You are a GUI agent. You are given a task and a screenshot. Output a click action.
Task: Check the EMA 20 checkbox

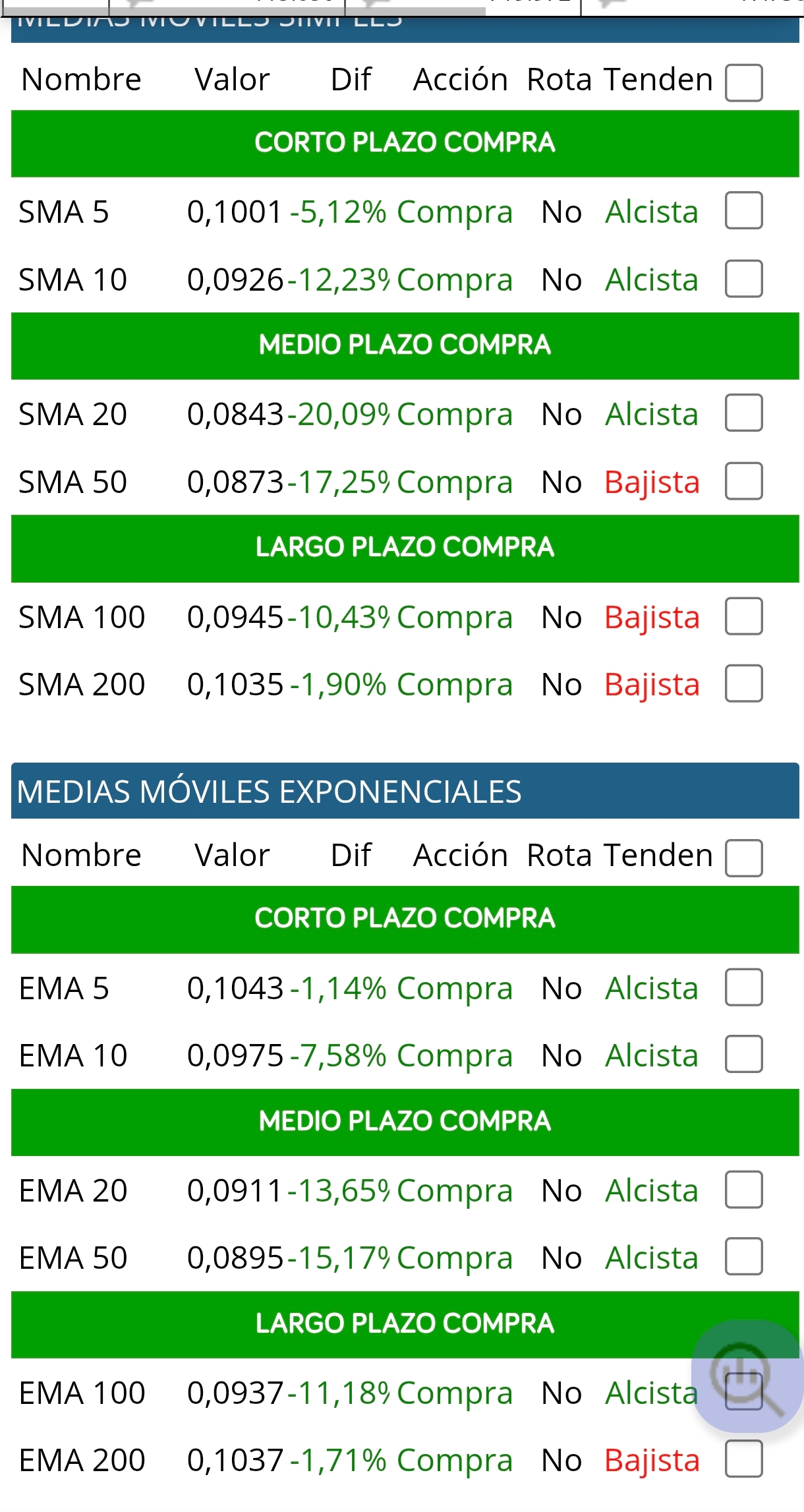pos(745,1190)
